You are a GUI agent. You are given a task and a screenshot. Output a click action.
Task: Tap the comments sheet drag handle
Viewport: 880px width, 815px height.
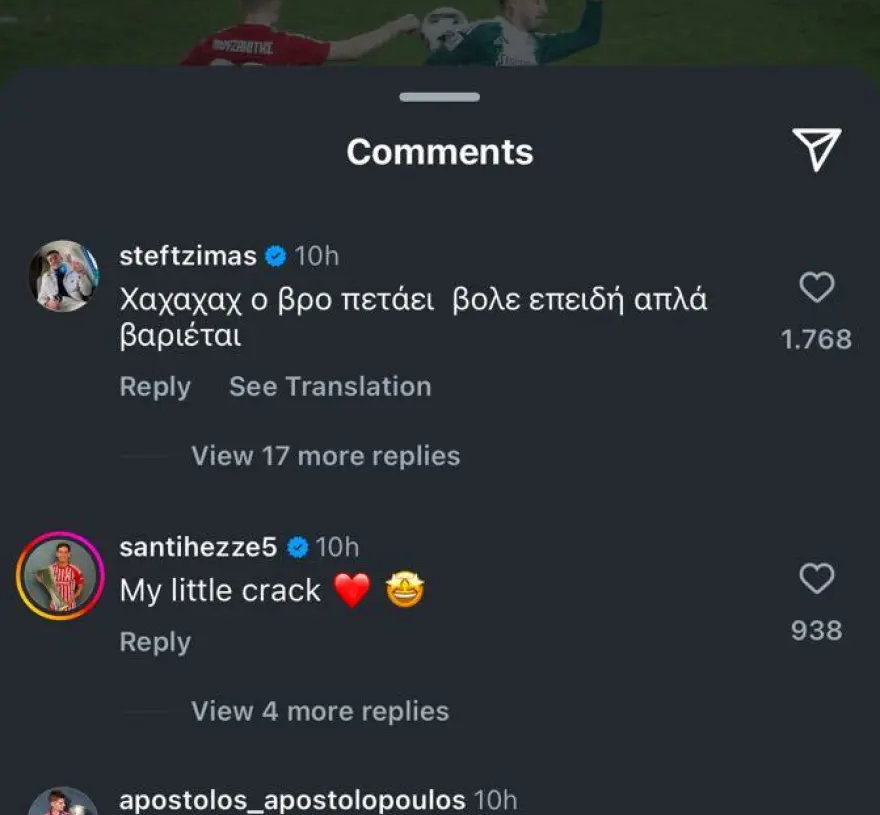(440, 97)
